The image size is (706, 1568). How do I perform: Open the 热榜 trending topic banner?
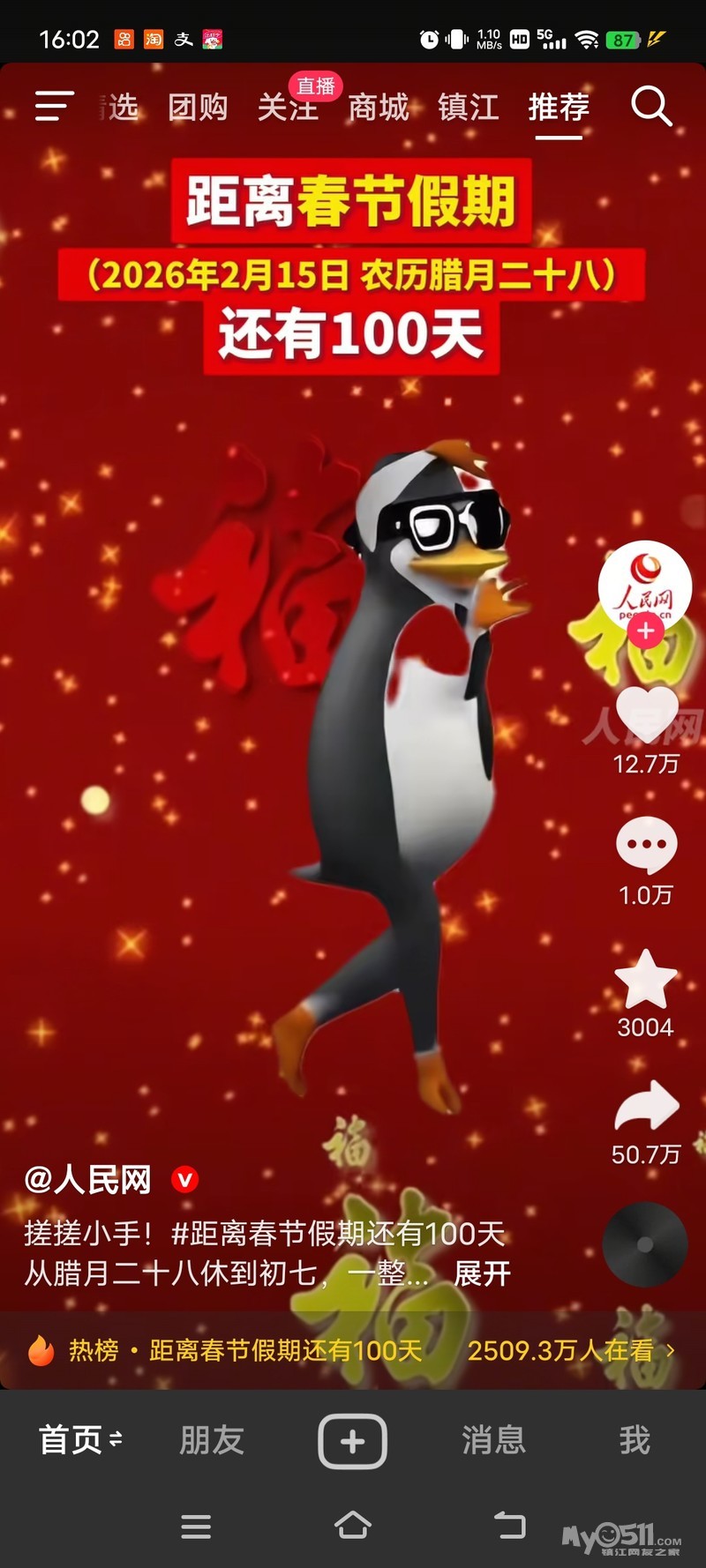[x=353, y=1350]
